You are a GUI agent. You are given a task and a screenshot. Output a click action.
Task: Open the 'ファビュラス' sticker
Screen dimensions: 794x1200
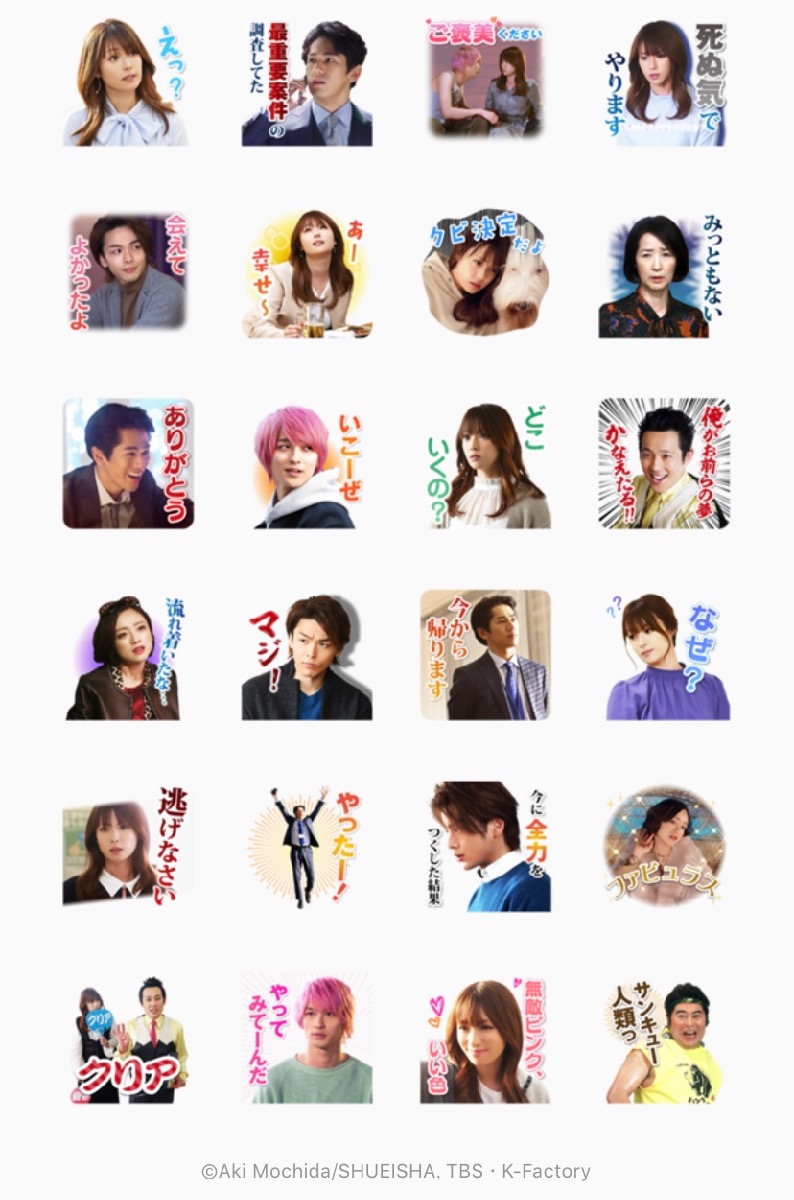tap(665, 846)
